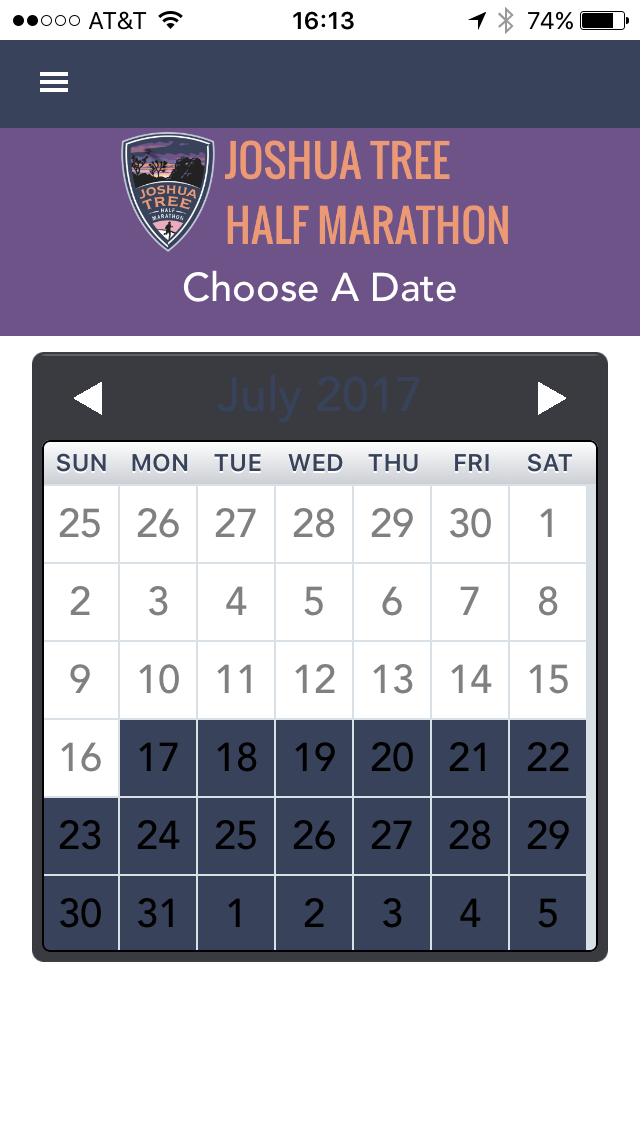This screenshot has width=640, height=1136.
Task: Open the hamburger navigation menu
Action: (54, 83)
